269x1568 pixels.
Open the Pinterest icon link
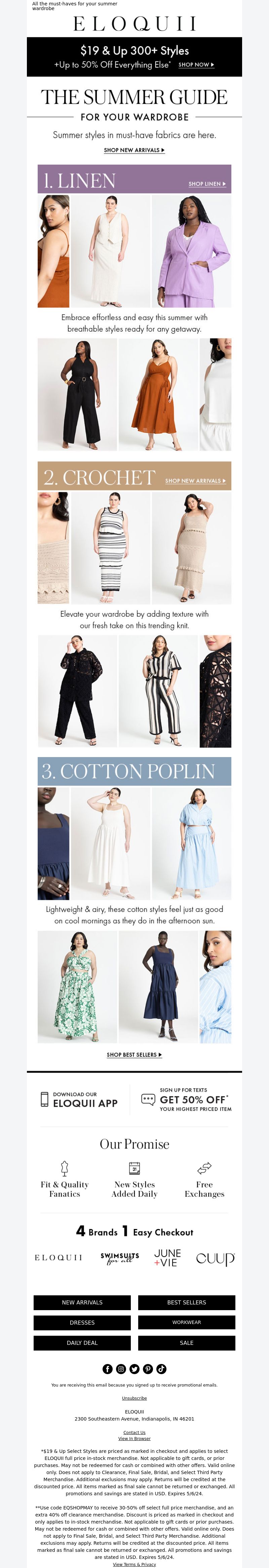148,1369
